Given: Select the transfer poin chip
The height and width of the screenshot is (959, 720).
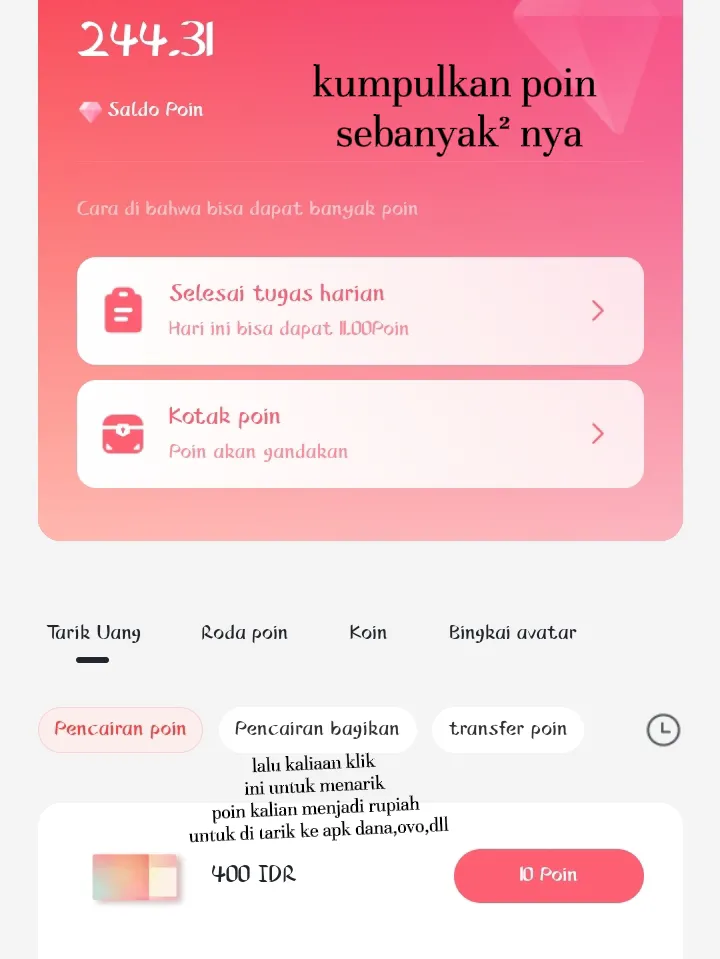Looking at the screenshot, I should (x=508, y=729).
